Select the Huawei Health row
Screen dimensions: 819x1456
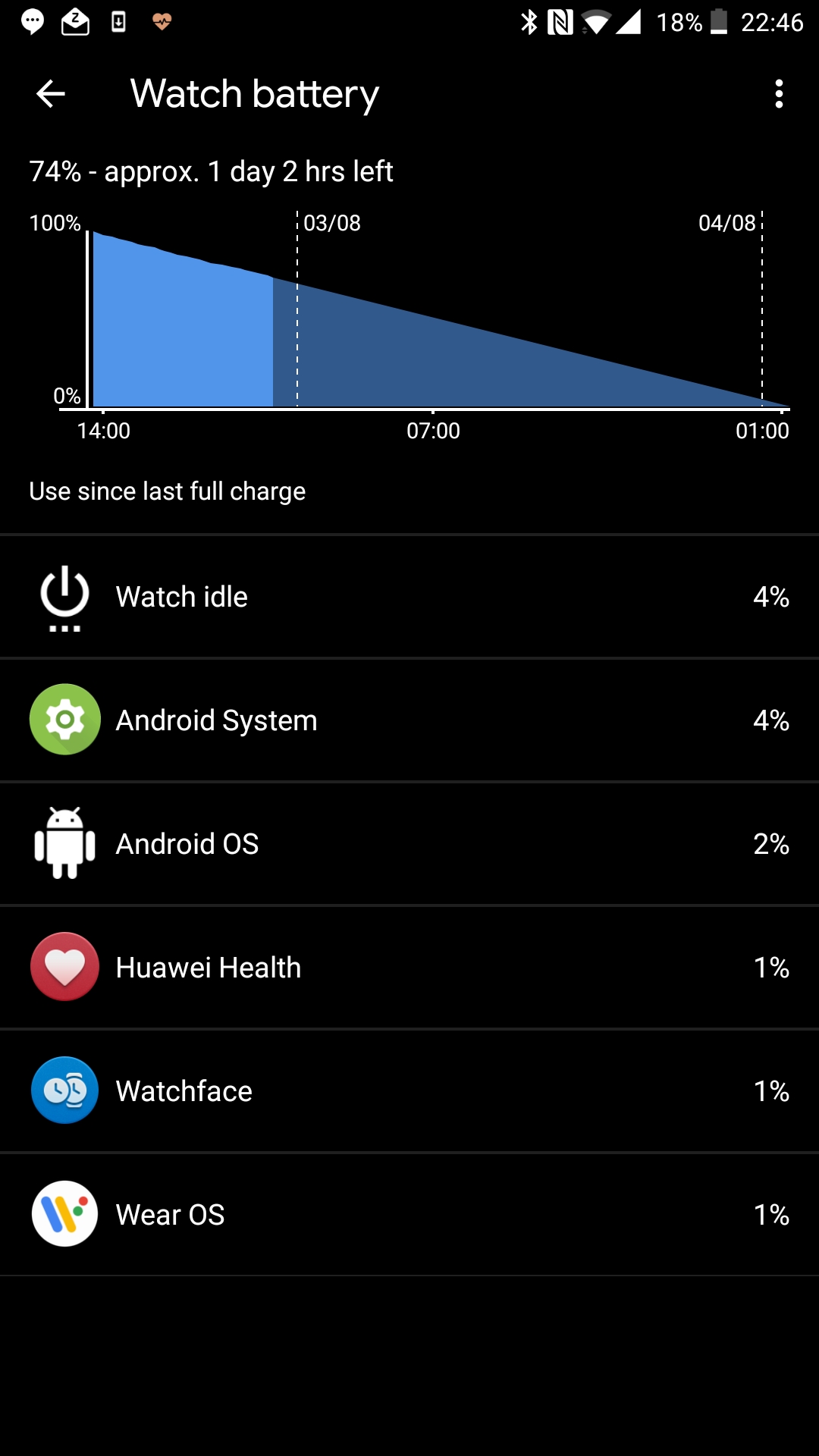[x=409, y=968]
